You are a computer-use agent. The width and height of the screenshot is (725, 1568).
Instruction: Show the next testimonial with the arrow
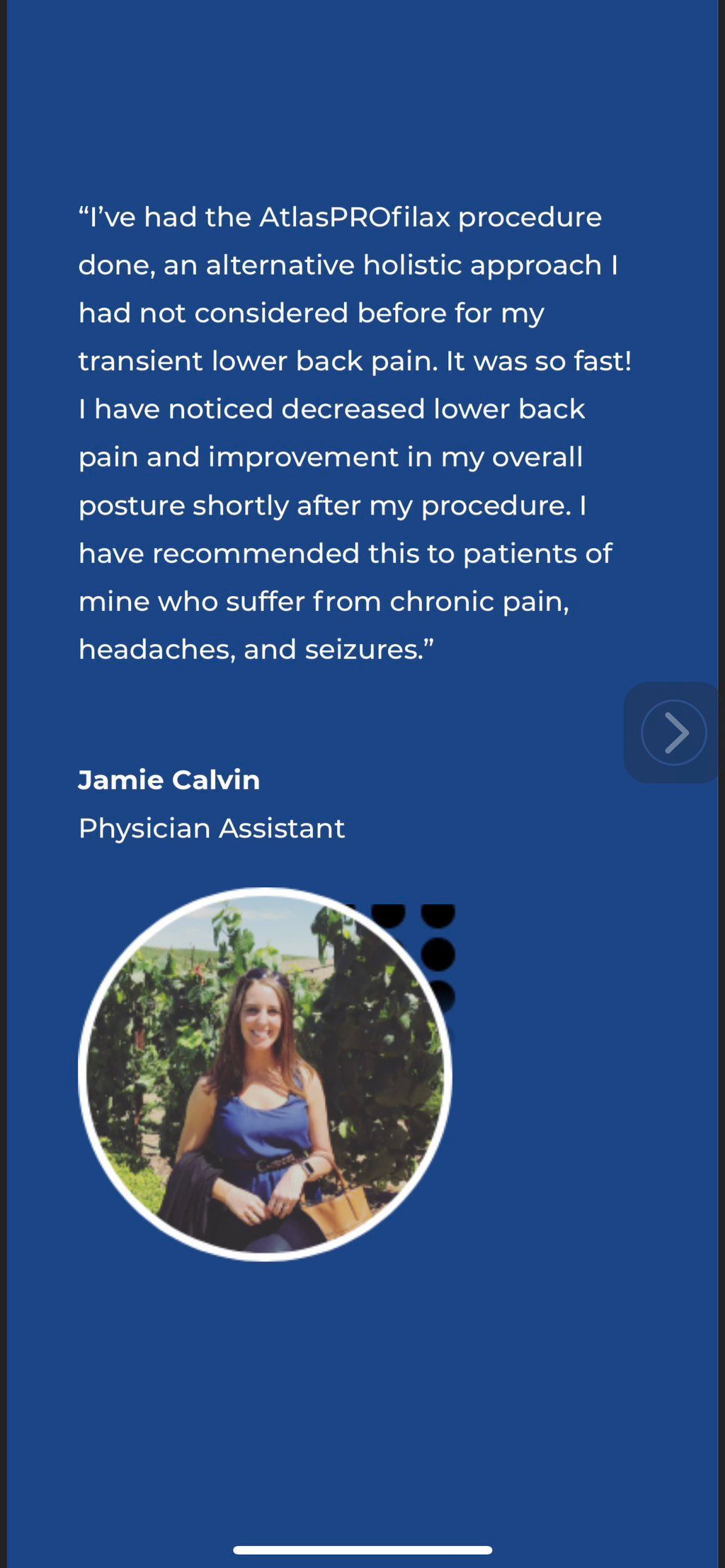tap(674, 733)
